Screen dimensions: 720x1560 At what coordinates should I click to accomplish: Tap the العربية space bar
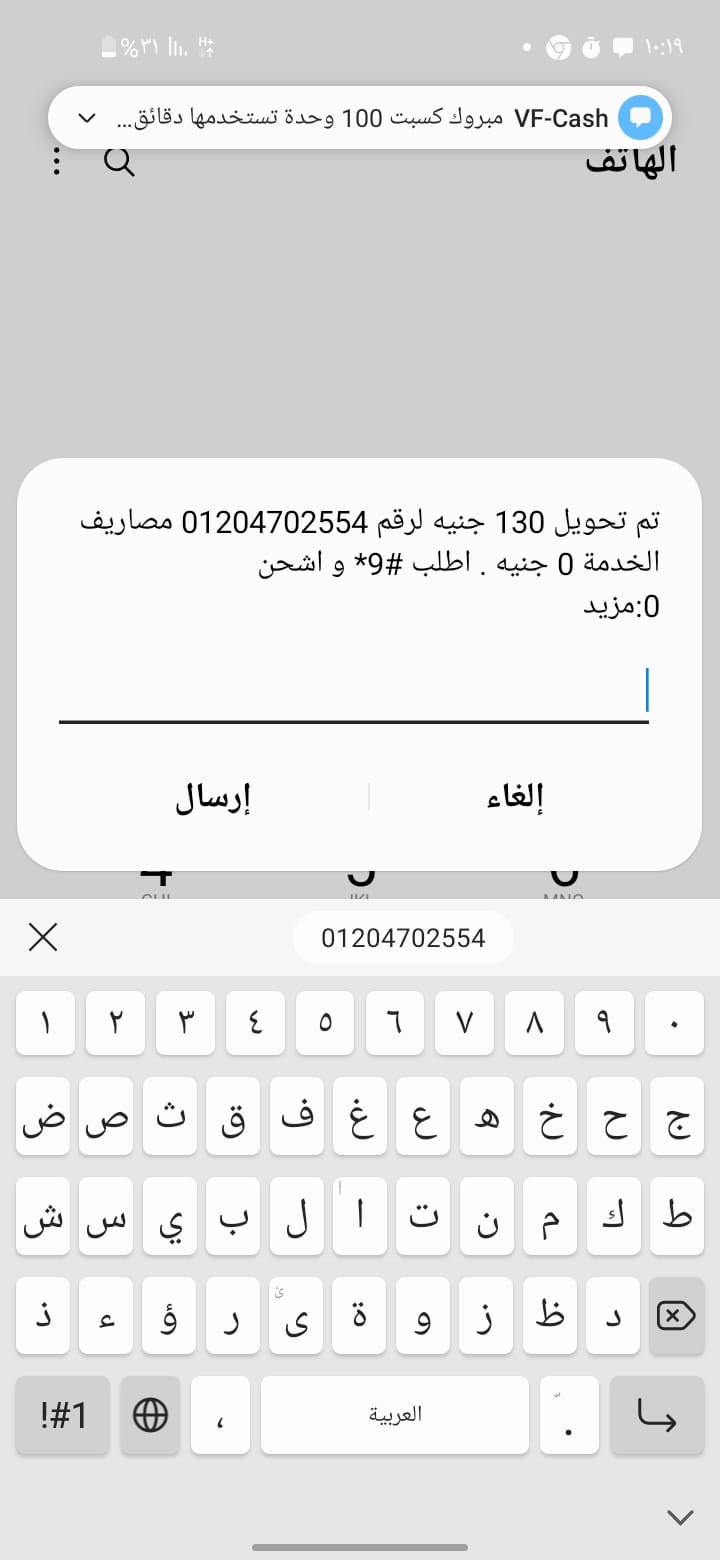[395, 1415]
